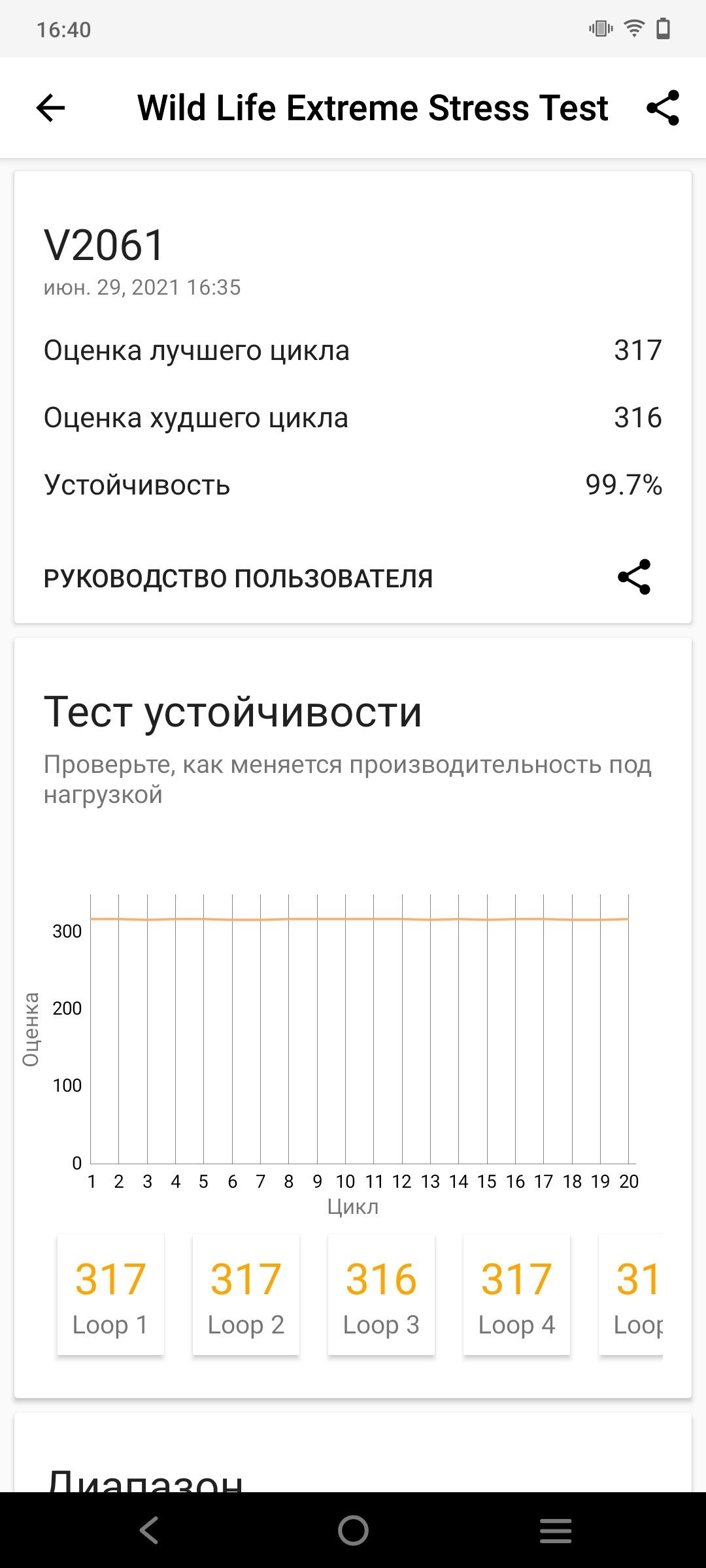Open РУКОВОДСТВО ПОЛЬЗОВАТЕЛЯ user guide

[238, 579]
